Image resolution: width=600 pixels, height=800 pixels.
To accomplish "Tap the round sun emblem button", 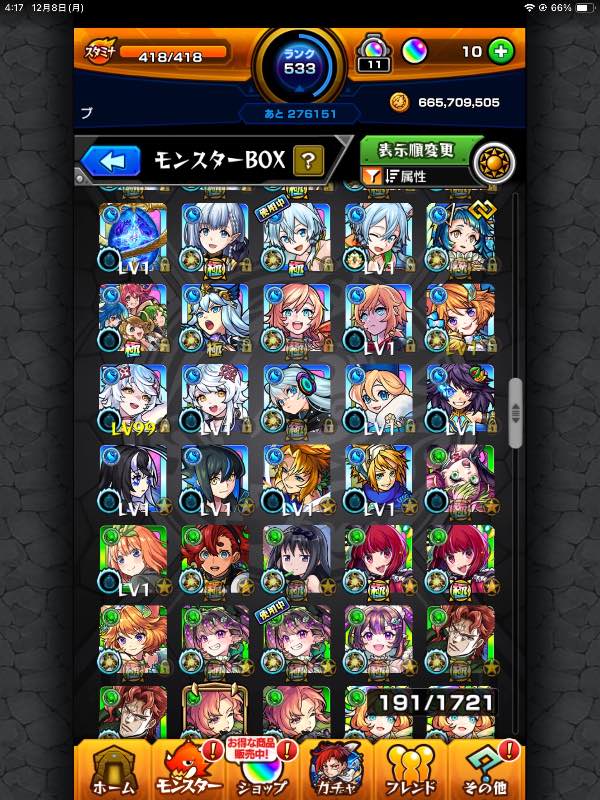I will 494,164.
